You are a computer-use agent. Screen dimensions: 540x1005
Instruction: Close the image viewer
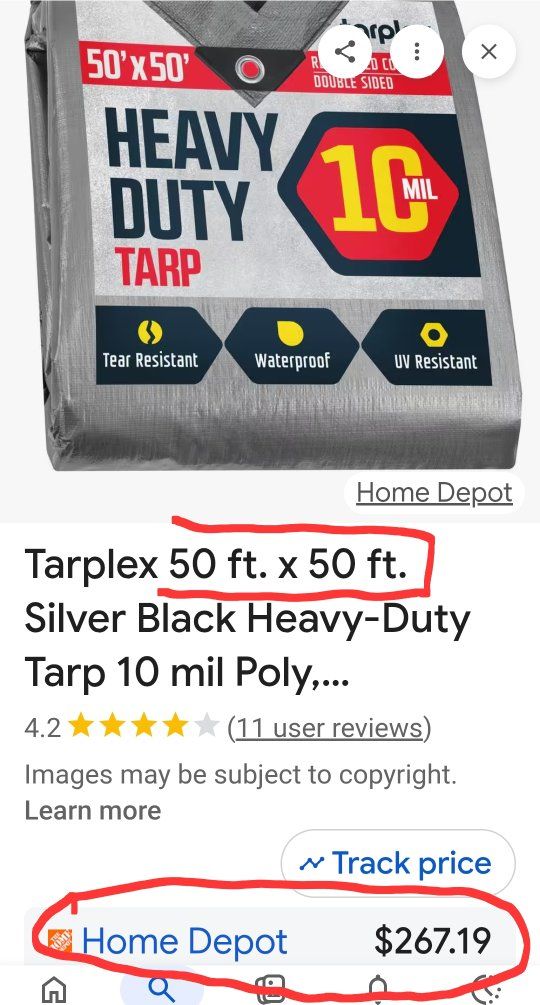click(489, 51)
